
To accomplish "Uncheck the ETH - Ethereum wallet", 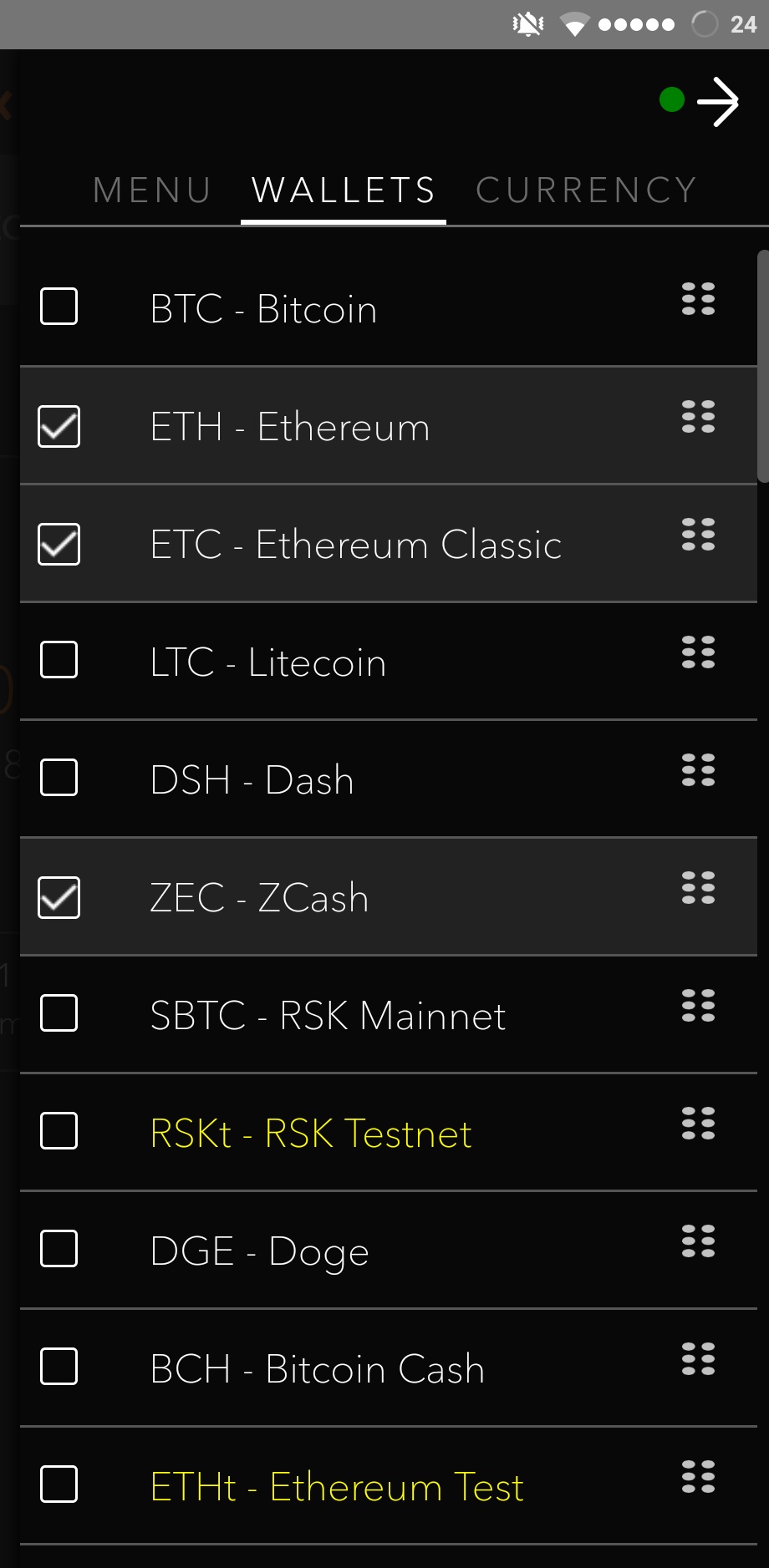I will pos(59,426).
